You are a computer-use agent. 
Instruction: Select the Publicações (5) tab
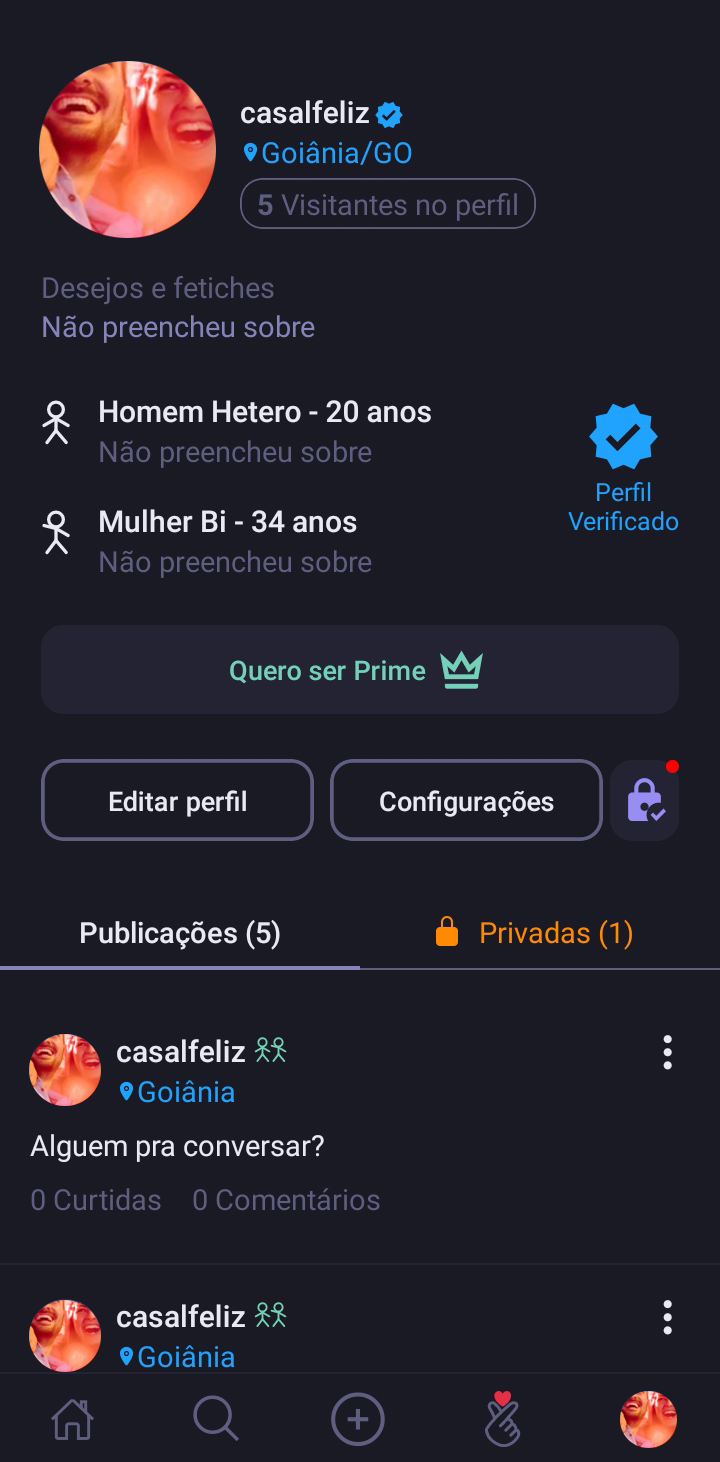[x=180, y=932]
